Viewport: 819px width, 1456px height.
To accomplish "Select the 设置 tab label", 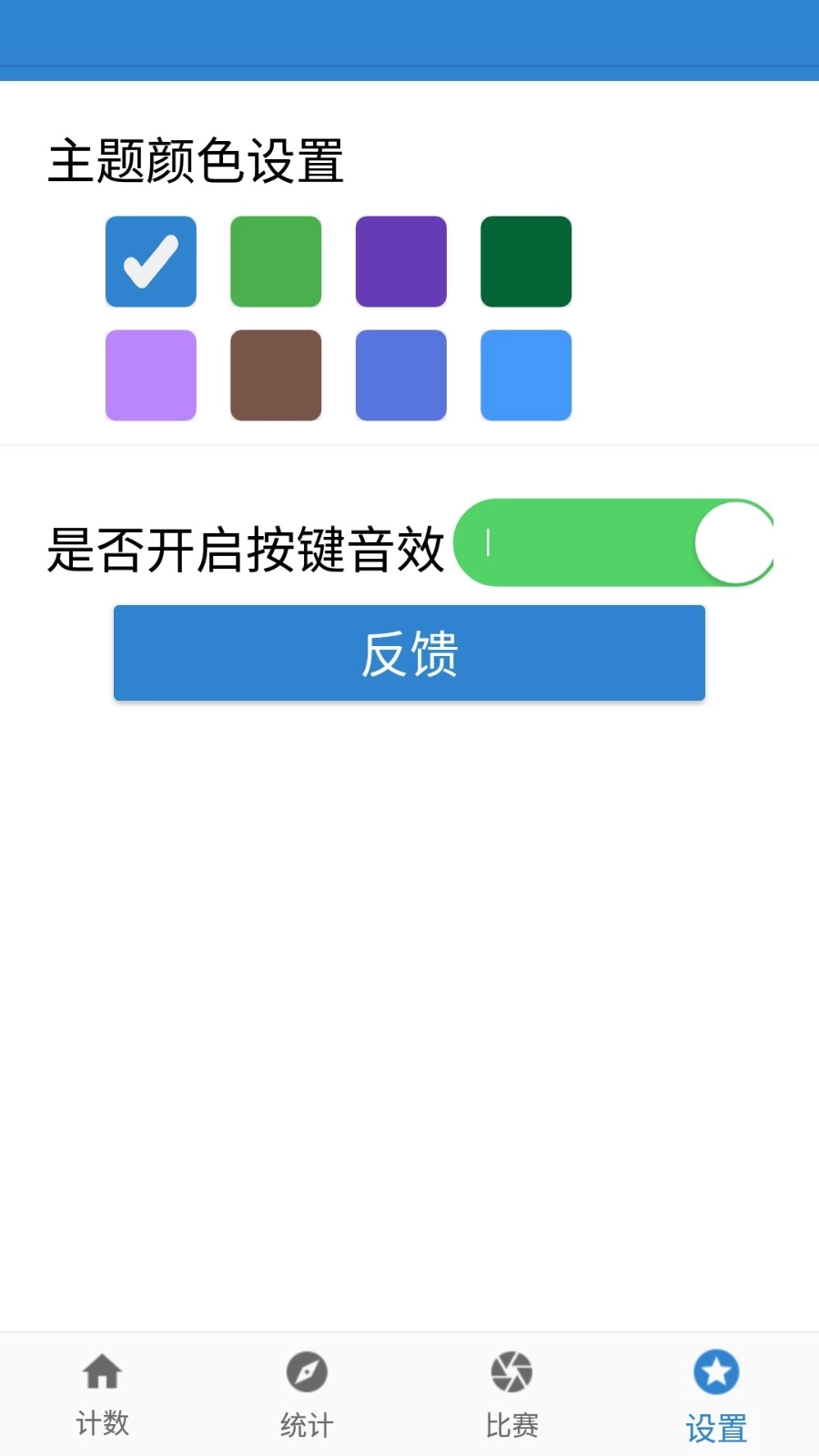I will (716, 1424).
